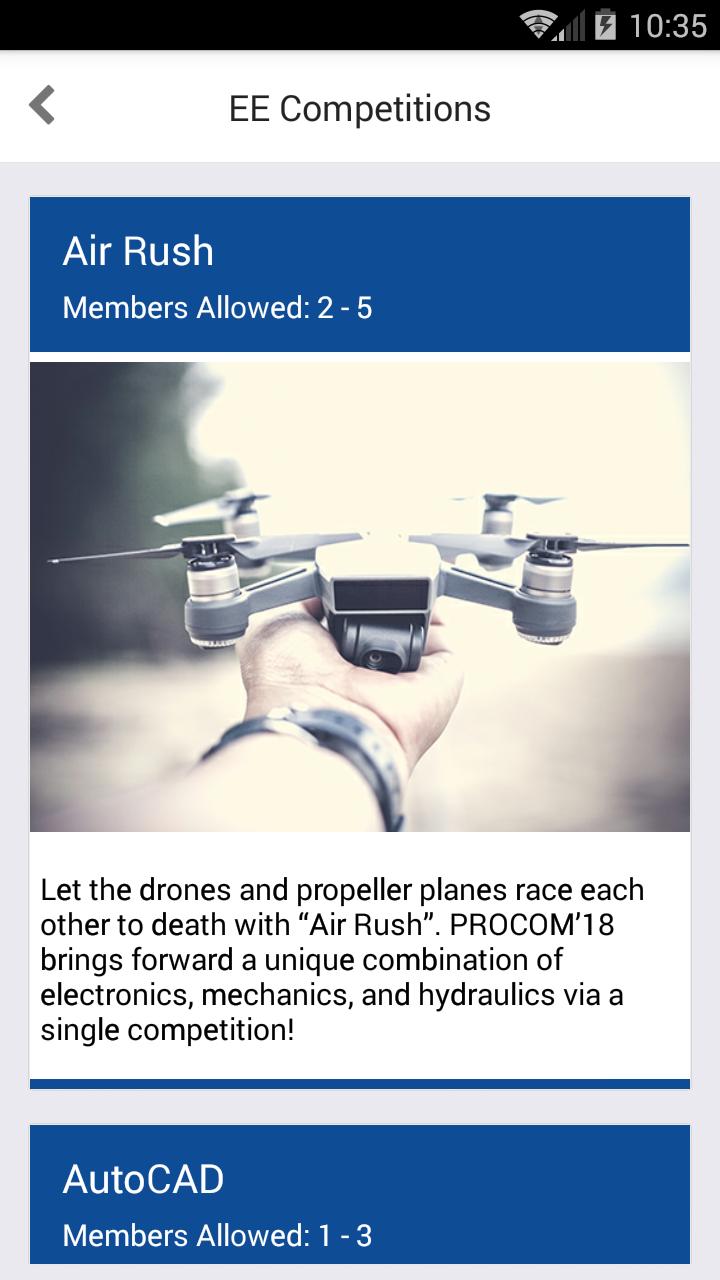Tap Members Allowed: 2 - 5 text
720x1280 pixels.
click(x=217, y=308)
